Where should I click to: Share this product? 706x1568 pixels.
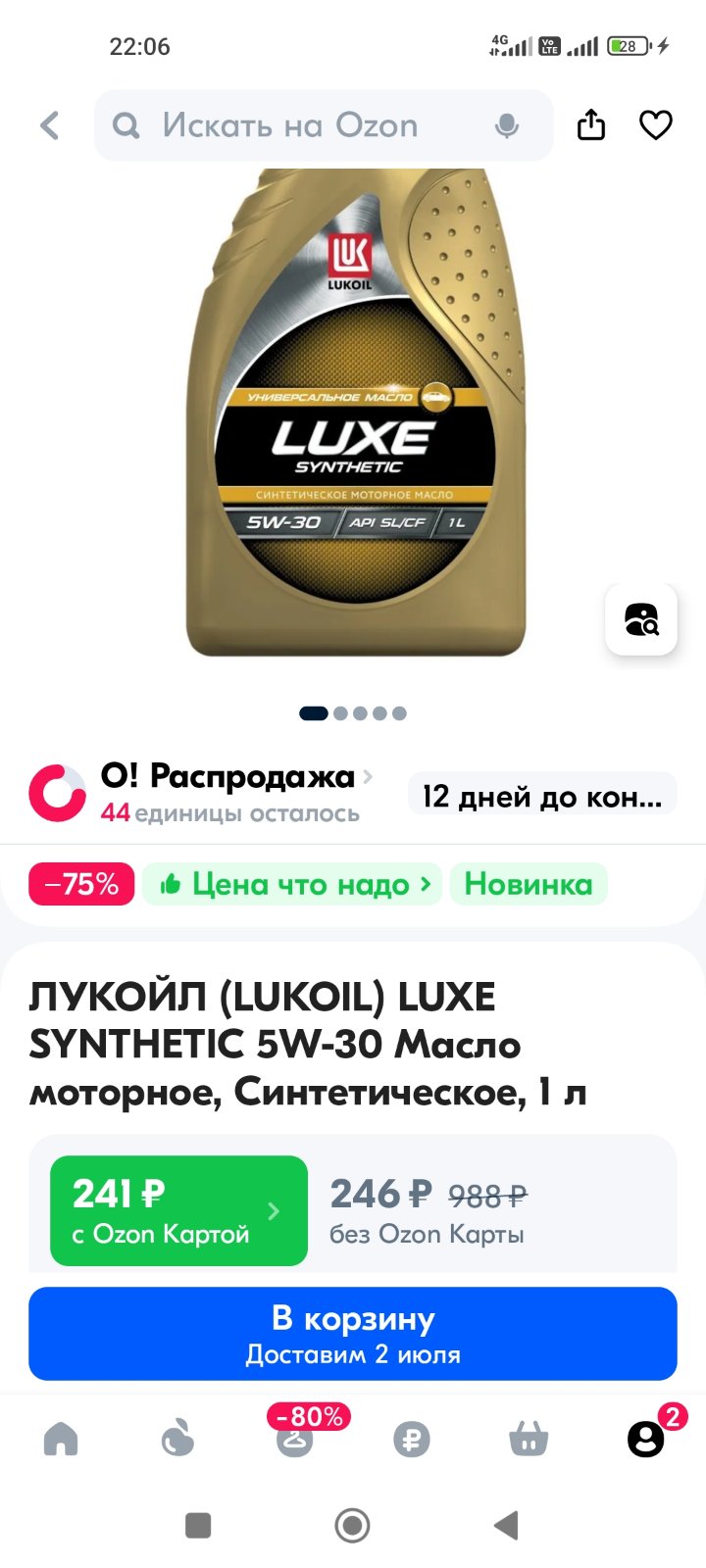[x=591, y=124]
